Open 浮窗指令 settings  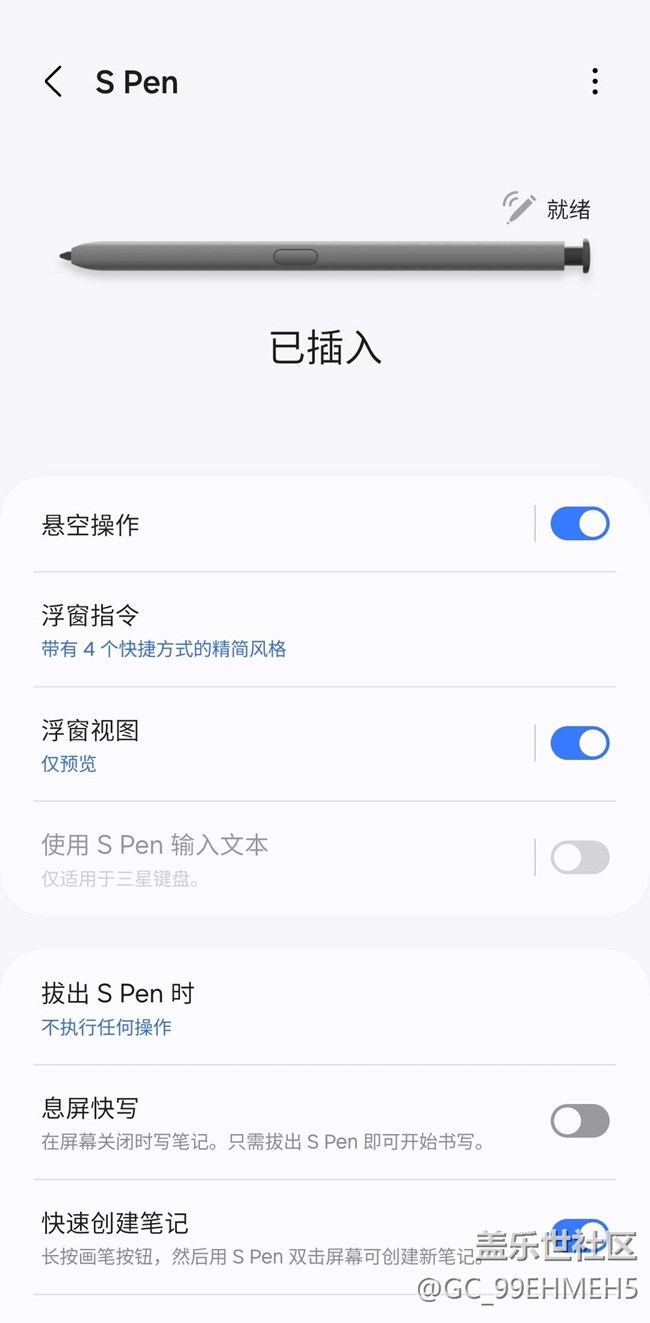(325, 630)
